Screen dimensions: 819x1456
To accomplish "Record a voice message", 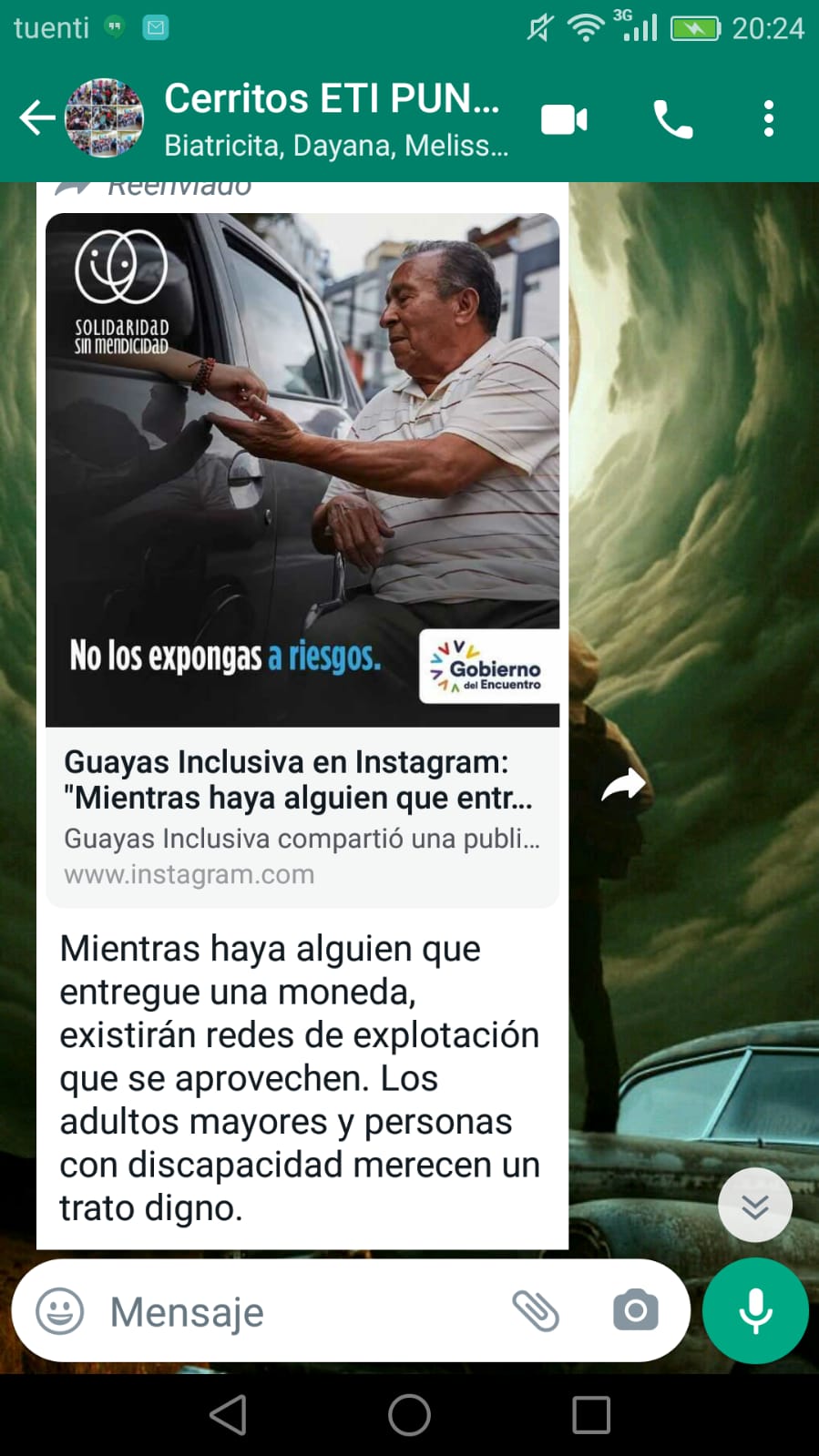I will click(755, 1311).
